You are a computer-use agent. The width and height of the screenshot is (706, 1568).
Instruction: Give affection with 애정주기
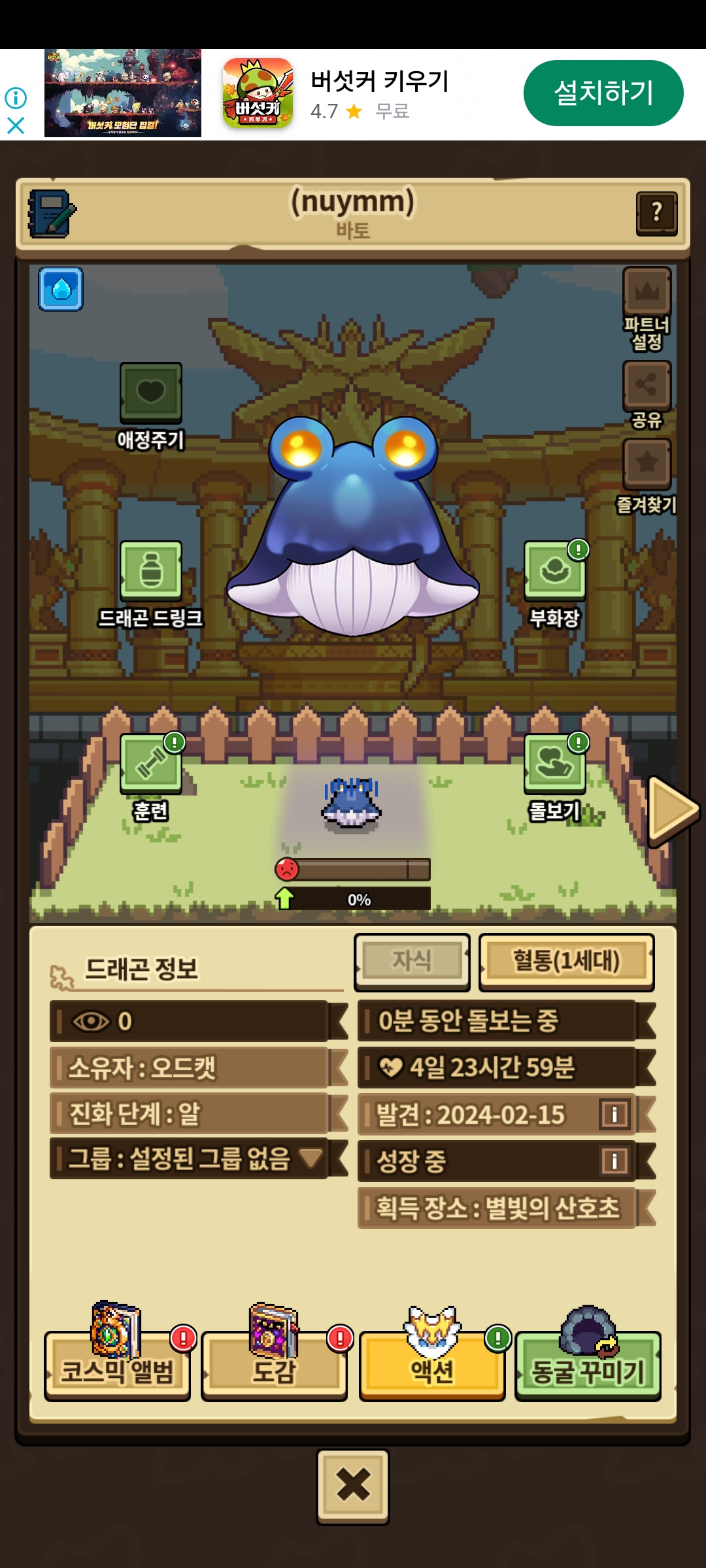click(151, 393)
